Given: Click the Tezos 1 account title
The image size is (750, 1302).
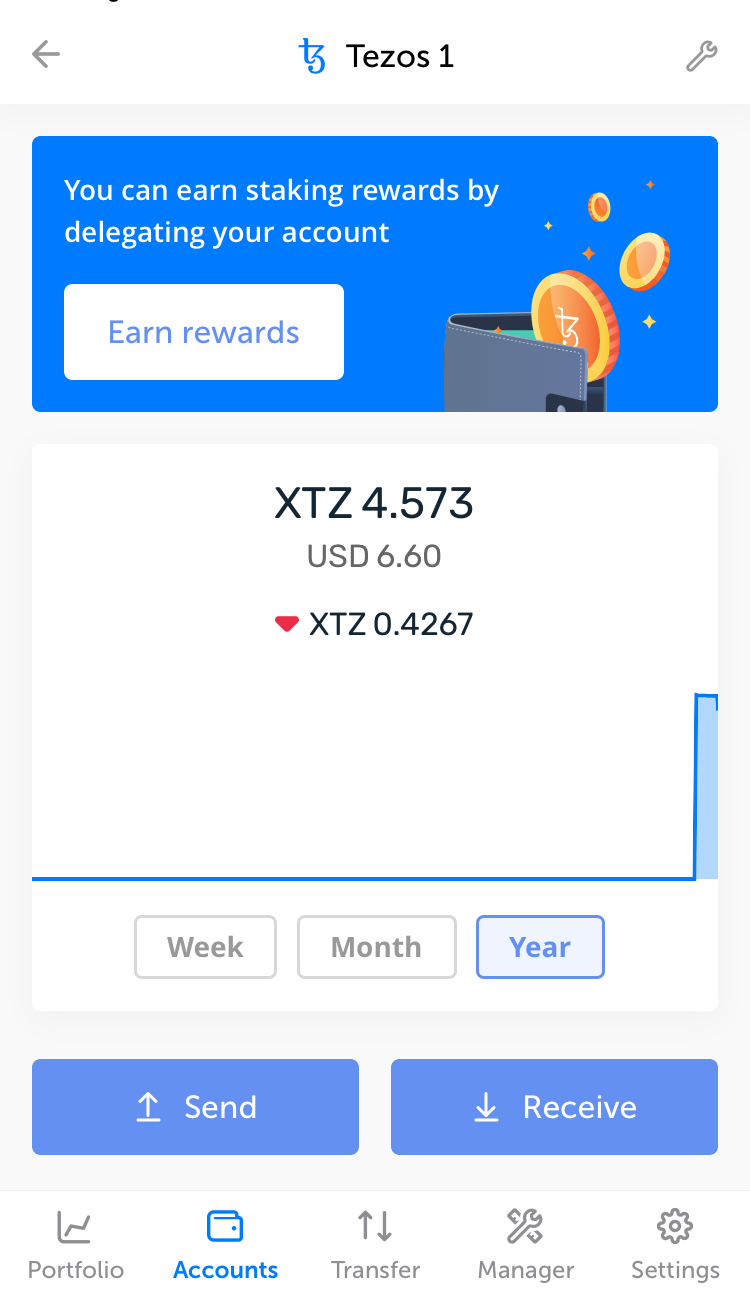Looking at the screenshot, I should [400, 55].
